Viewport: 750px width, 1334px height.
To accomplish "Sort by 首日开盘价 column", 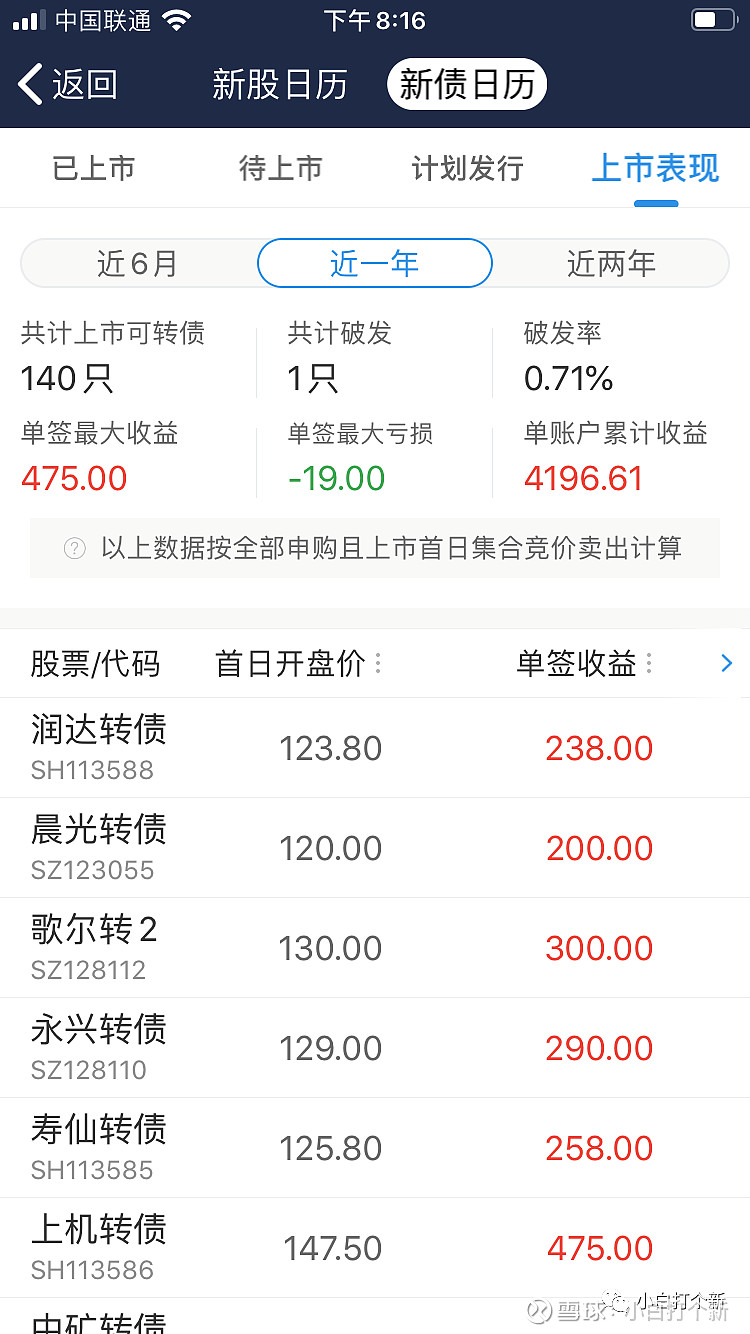I will click(x=299, y=663).
